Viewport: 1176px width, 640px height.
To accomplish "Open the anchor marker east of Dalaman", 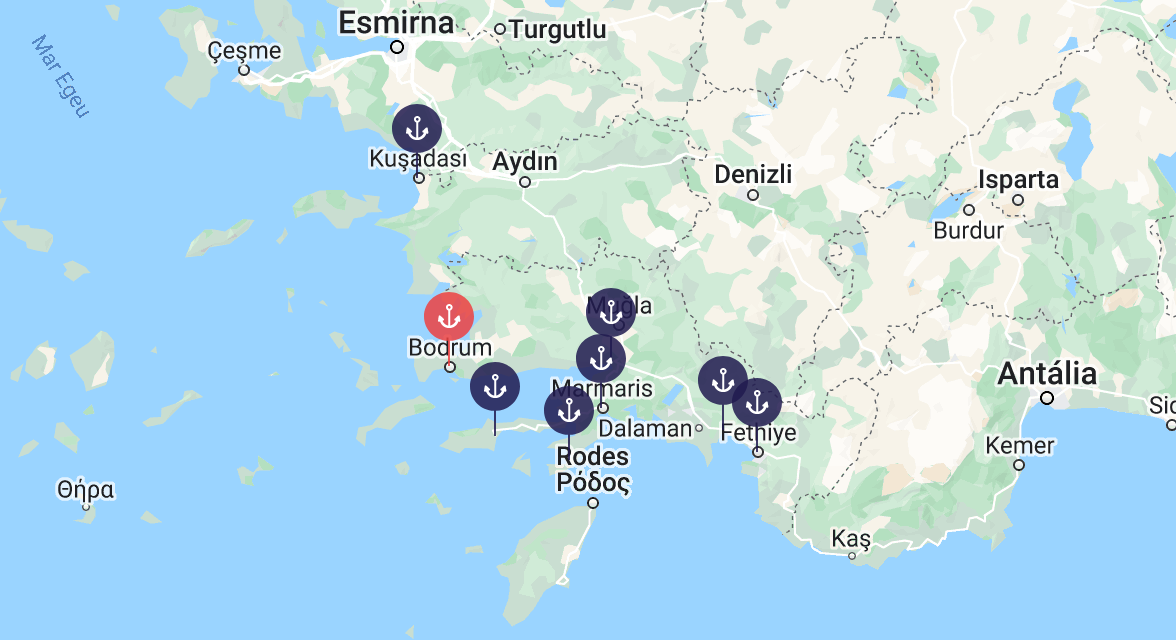I will [x=722, y=380].
